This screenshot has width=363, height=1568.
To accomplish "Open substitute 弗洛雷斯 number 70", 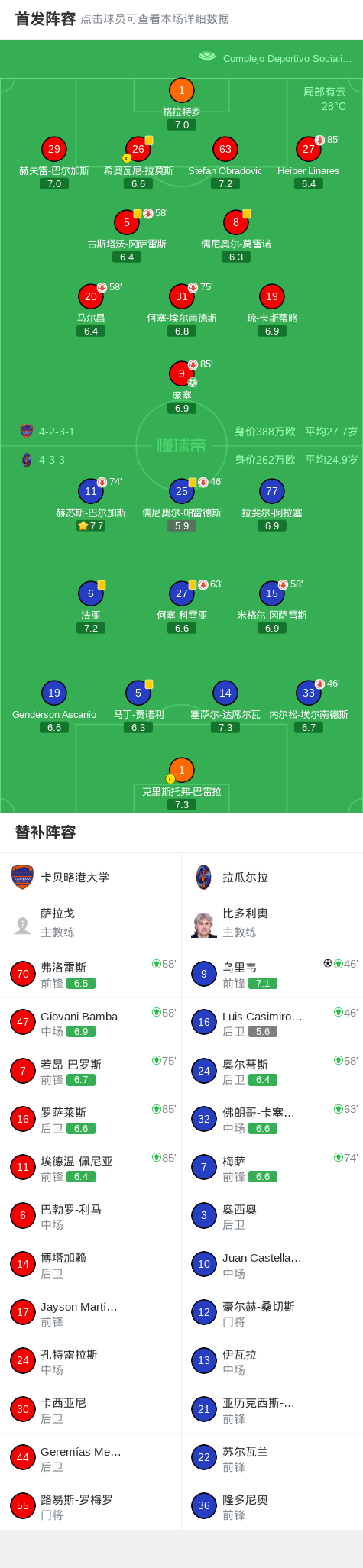I will [90, 974].
